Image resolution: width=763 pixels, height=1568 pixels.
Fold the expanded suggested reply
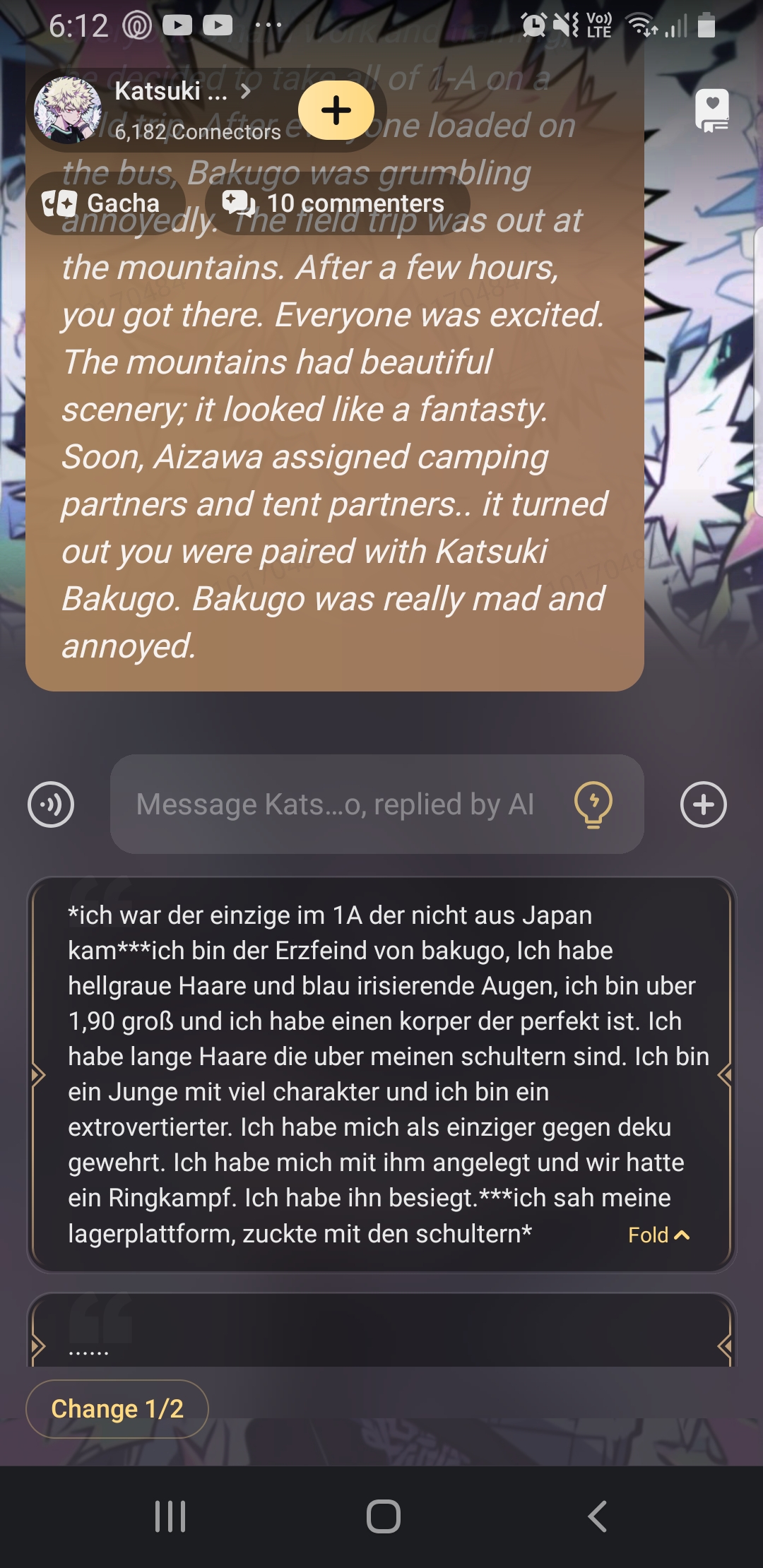[658, 1235]
